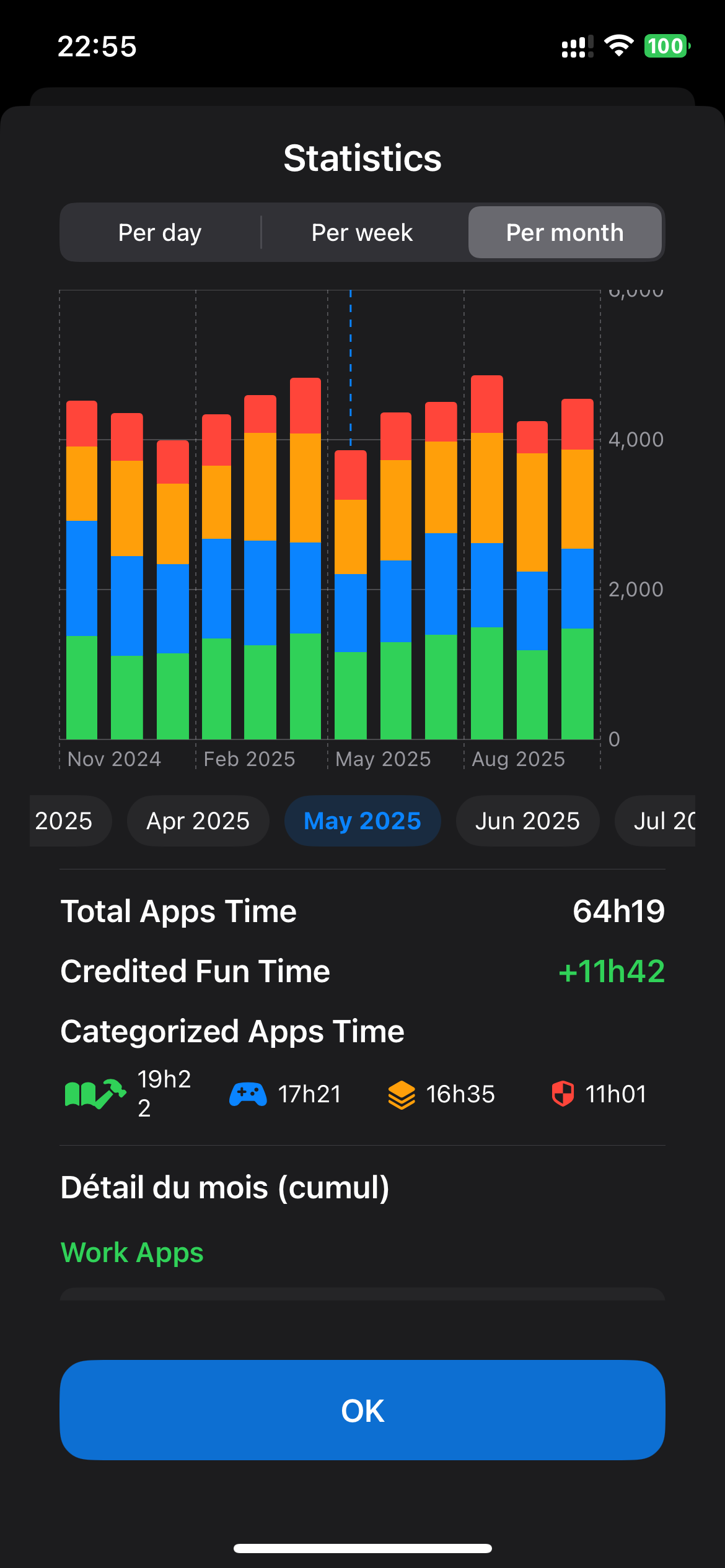Select the Jun 2025 month chip

pos(527,821)
